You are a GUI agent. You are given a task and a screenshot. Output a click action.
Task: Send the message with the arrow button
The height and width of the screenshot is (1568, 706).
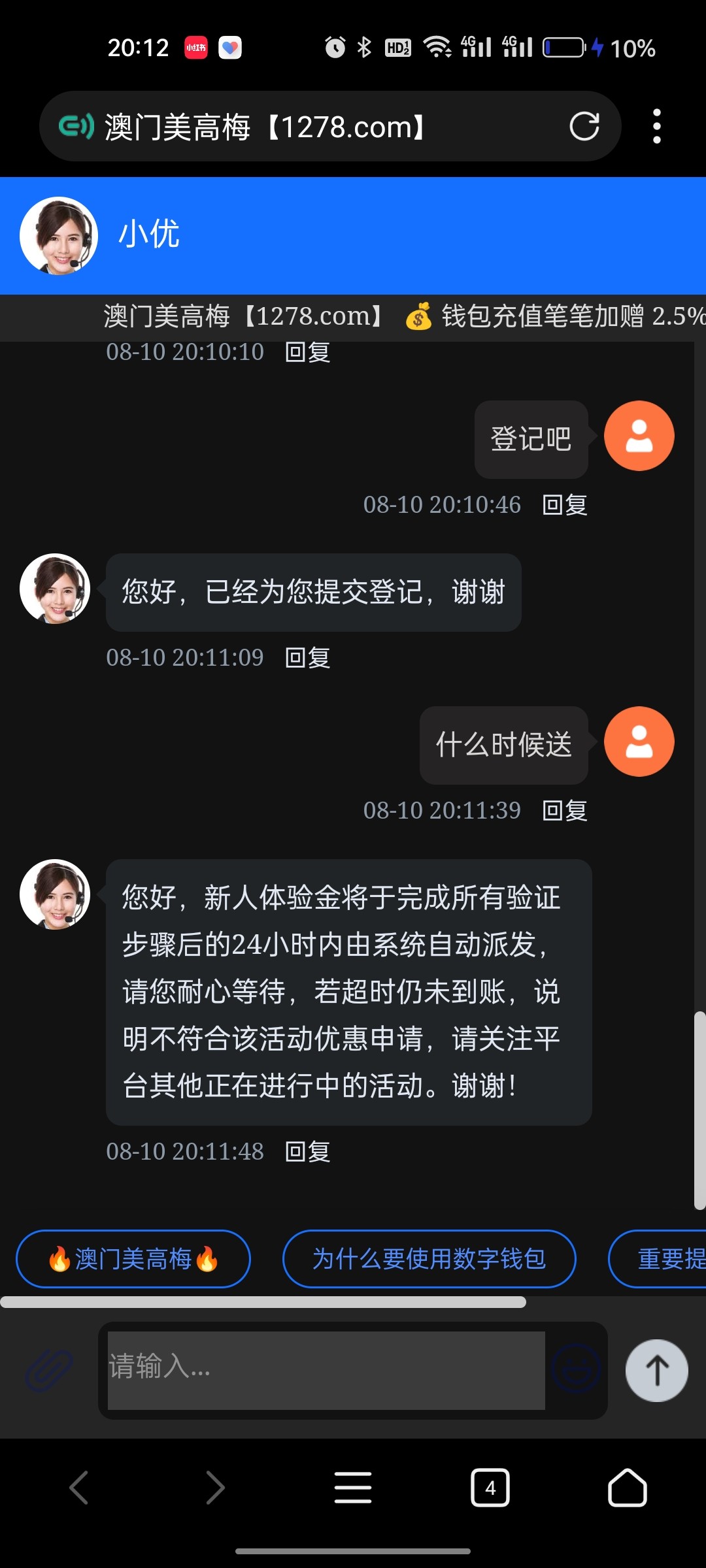coord(656,1370)
